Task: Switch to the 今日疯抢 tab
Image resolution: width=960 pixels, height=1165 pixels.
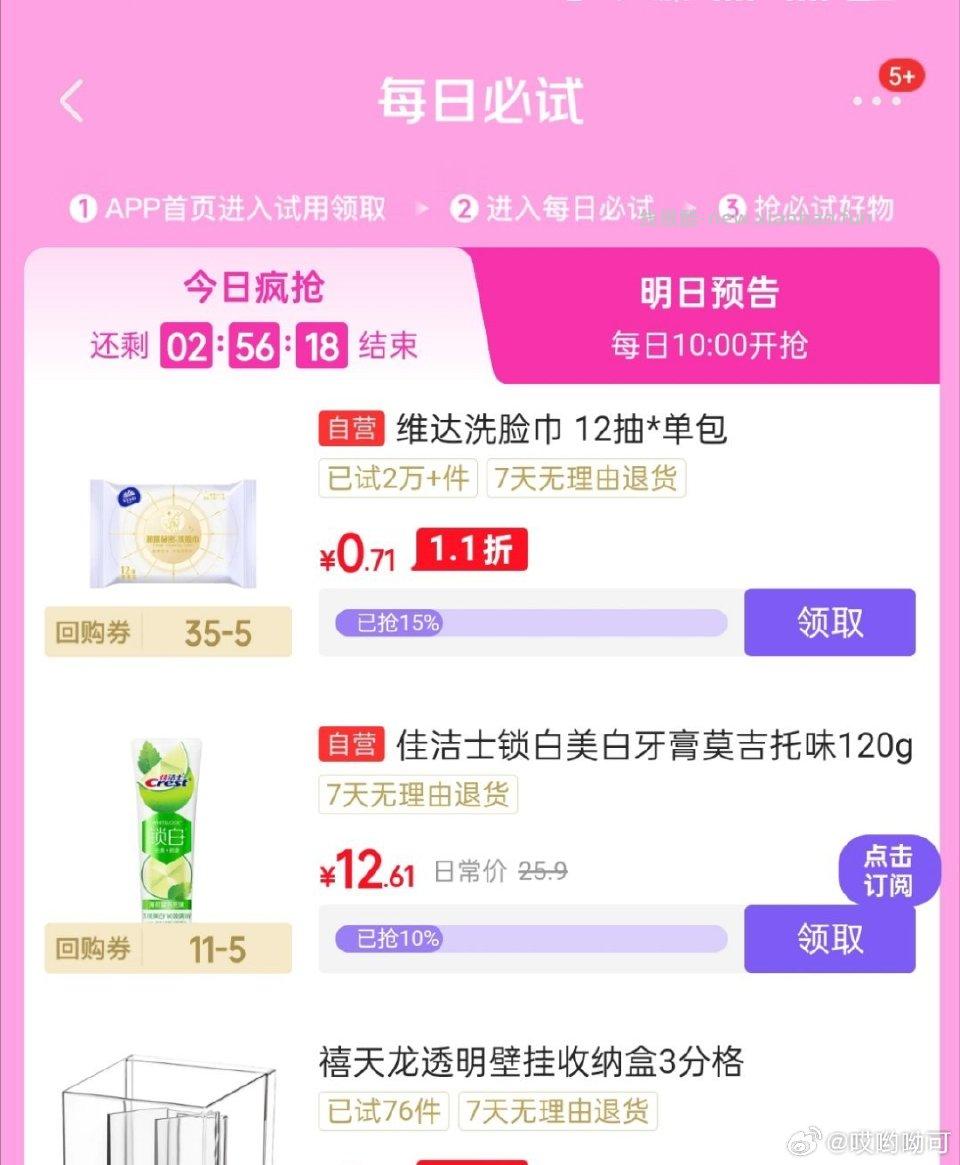Action: (253, 288)
